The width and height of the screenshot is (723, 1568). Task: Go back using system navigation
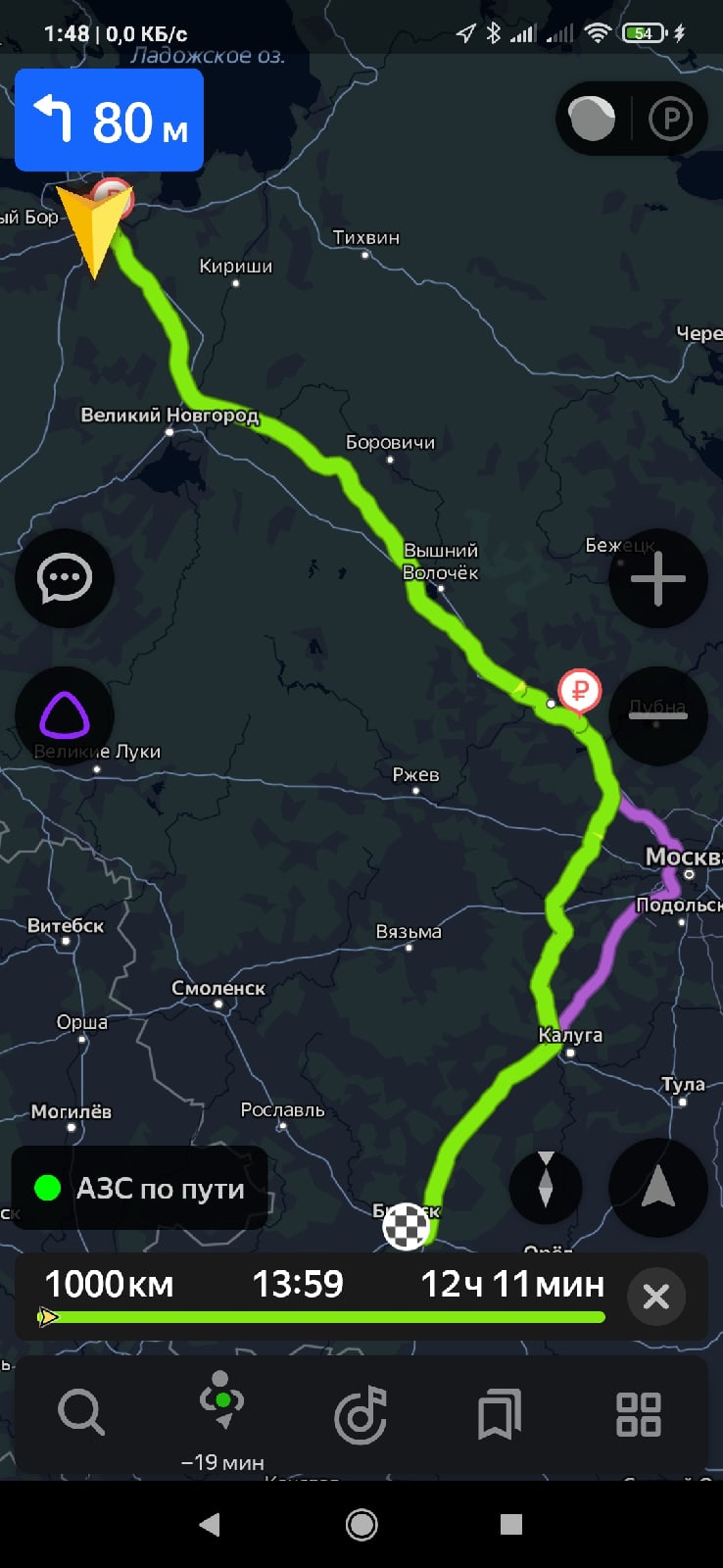tap(210, 1524)
